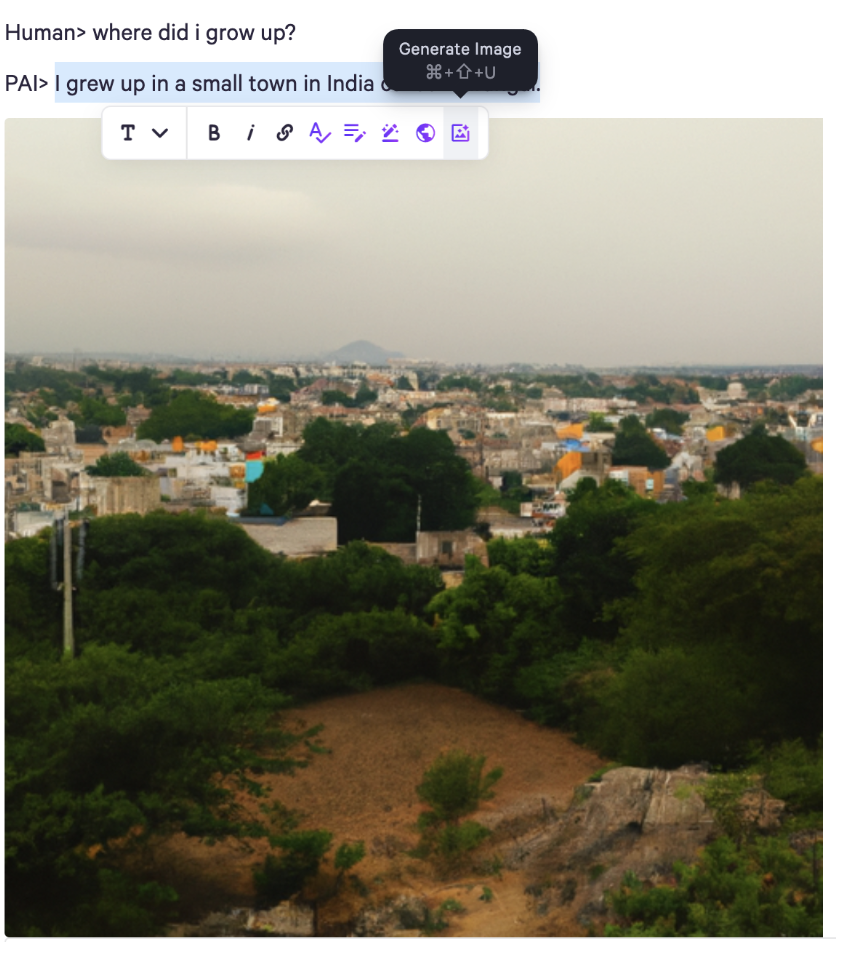The image size is (850, 972).
Task: Click the Generate Image icon
Action: pyautogui.click(x=460, y=133)
